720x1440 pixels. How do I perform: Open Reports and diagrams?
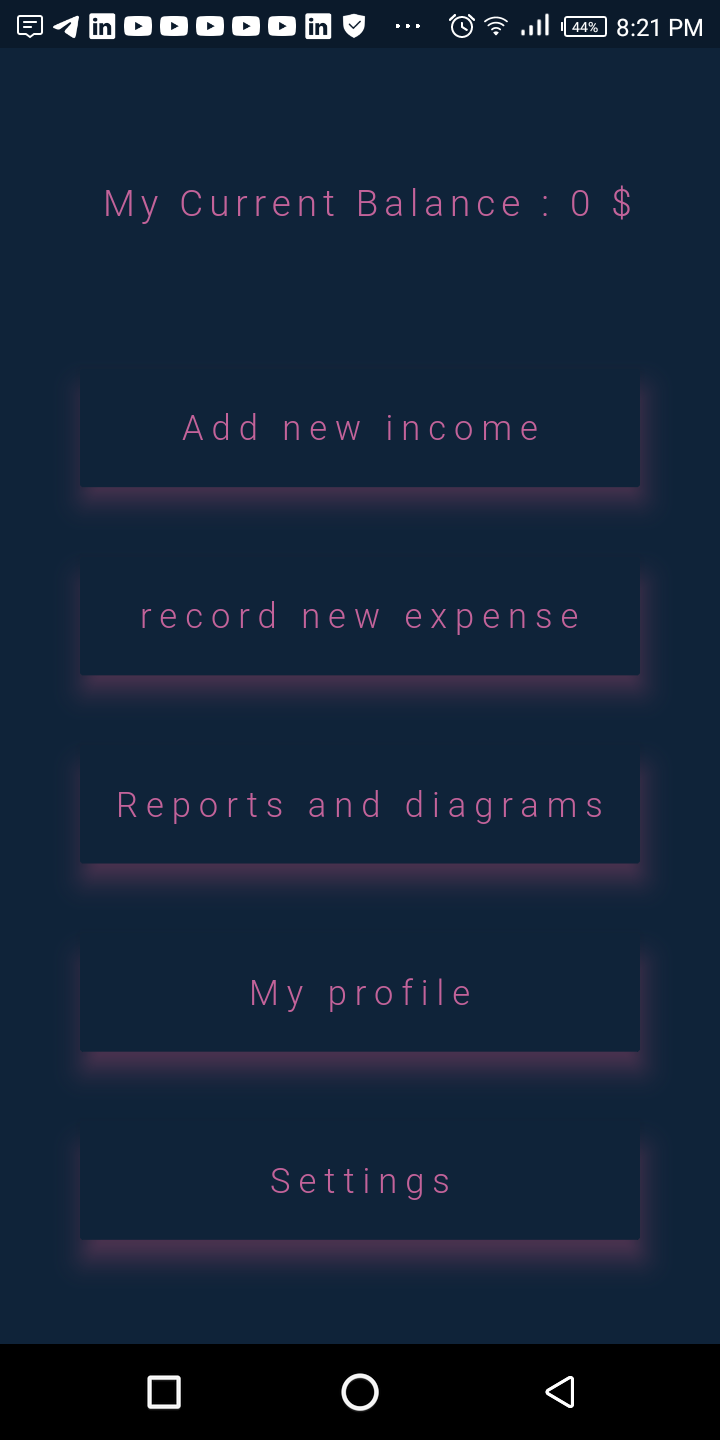(x=360, y=804)
